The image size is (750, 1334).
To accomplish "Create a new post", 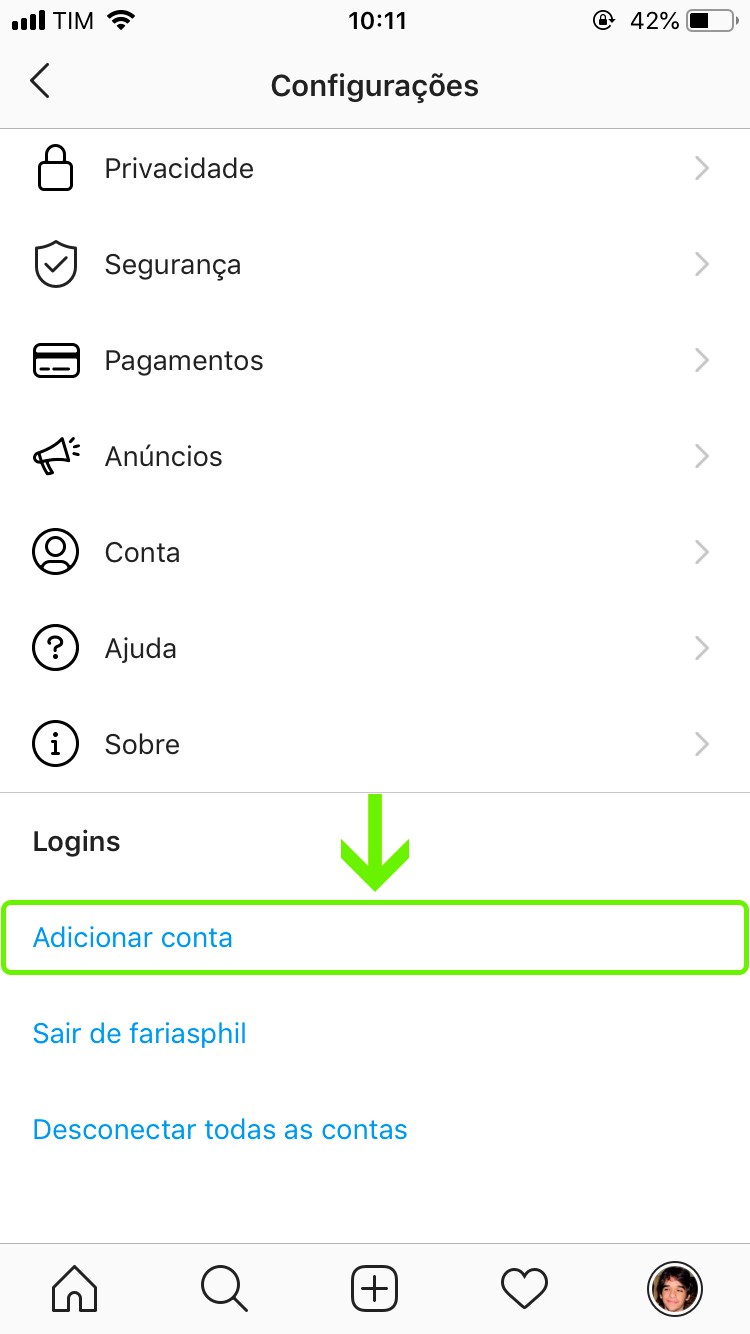I will [375, 1288].
